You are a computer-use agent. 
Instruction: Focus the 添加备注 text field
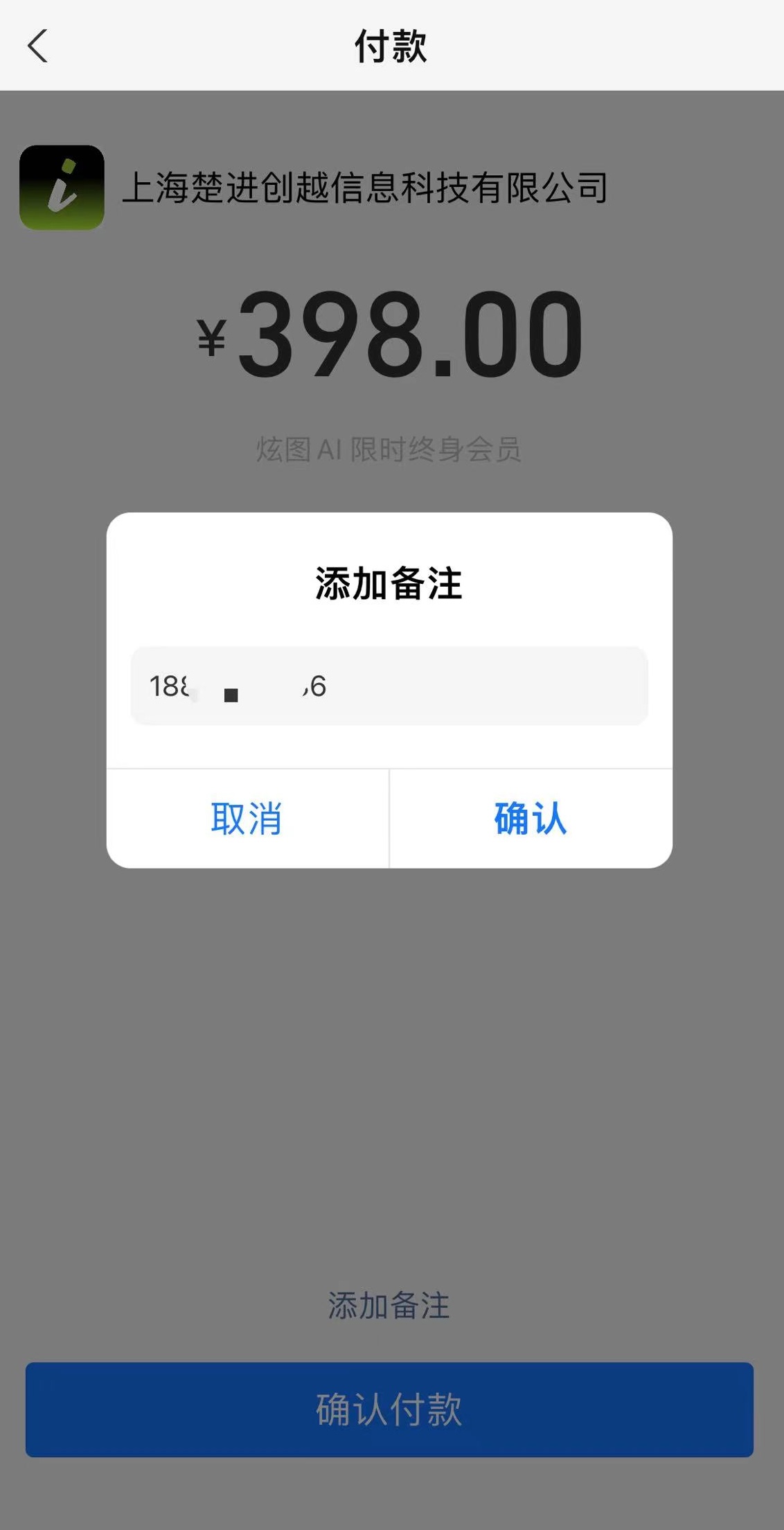[389, 686]
